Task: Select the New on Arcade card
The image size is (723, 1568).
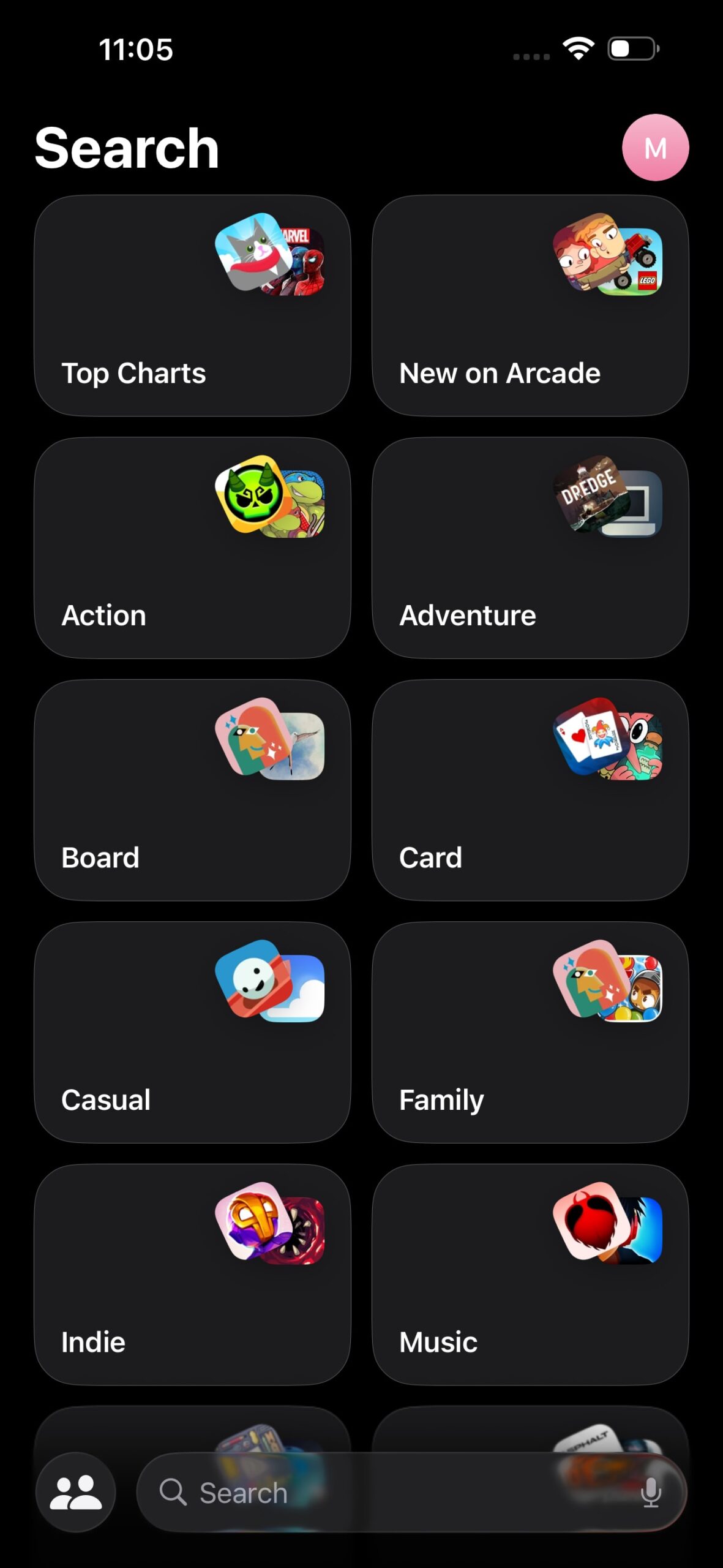Action: click(530, 306)
